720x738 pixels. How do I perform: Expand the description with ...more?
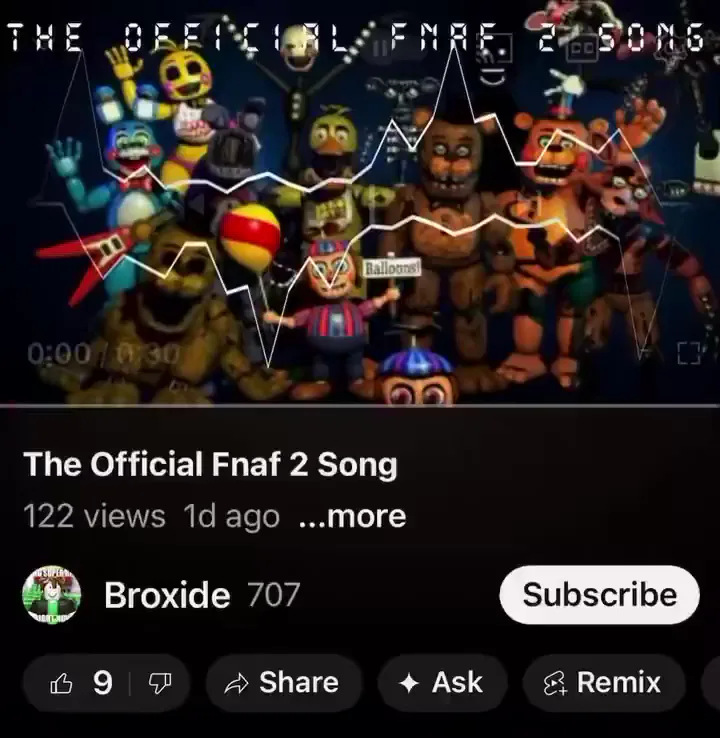pos(352,516)
